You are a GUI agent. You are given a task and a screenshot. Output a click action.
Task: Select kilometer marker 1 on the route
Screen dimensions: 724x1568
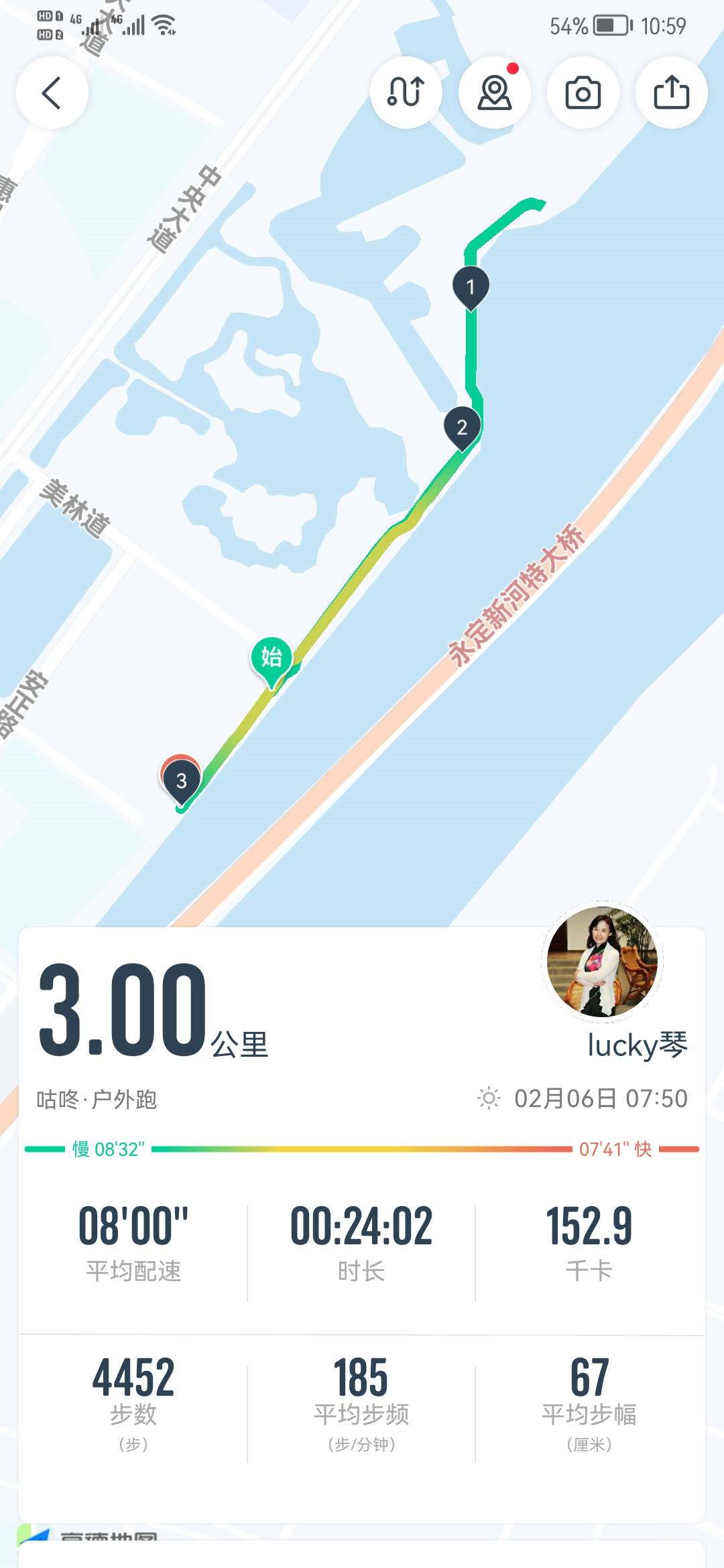pos(471,287)
